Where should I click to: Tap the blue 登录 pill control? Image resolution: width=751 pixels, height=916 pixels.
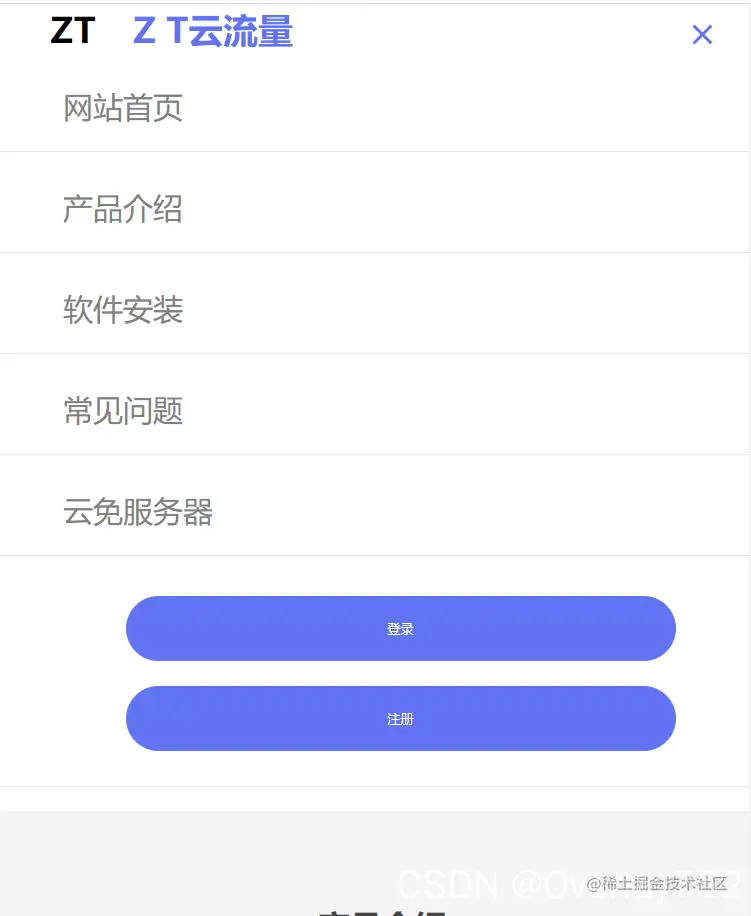(x=400, y=628)
